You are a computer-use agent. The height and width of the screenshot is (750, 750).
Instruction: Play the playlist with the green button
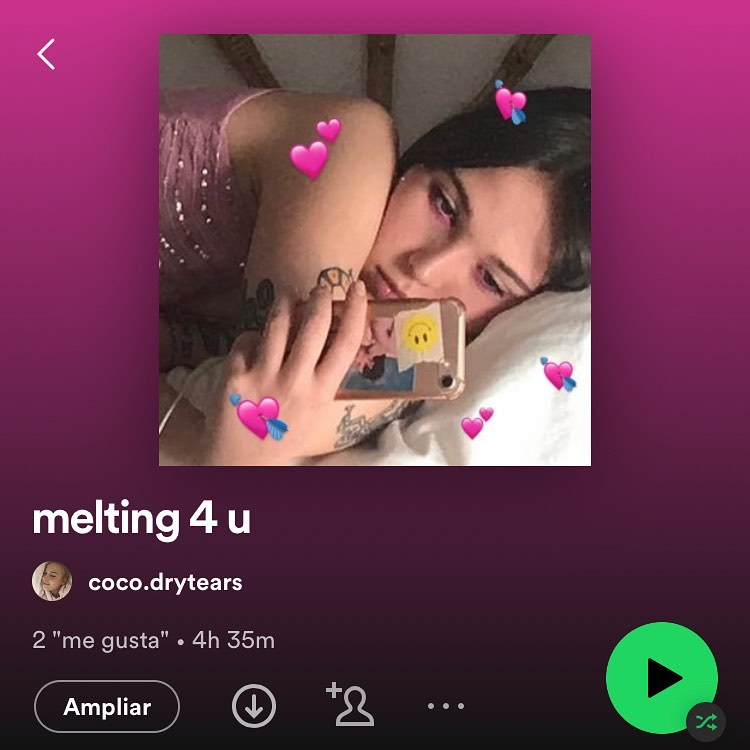coord(661,678)
